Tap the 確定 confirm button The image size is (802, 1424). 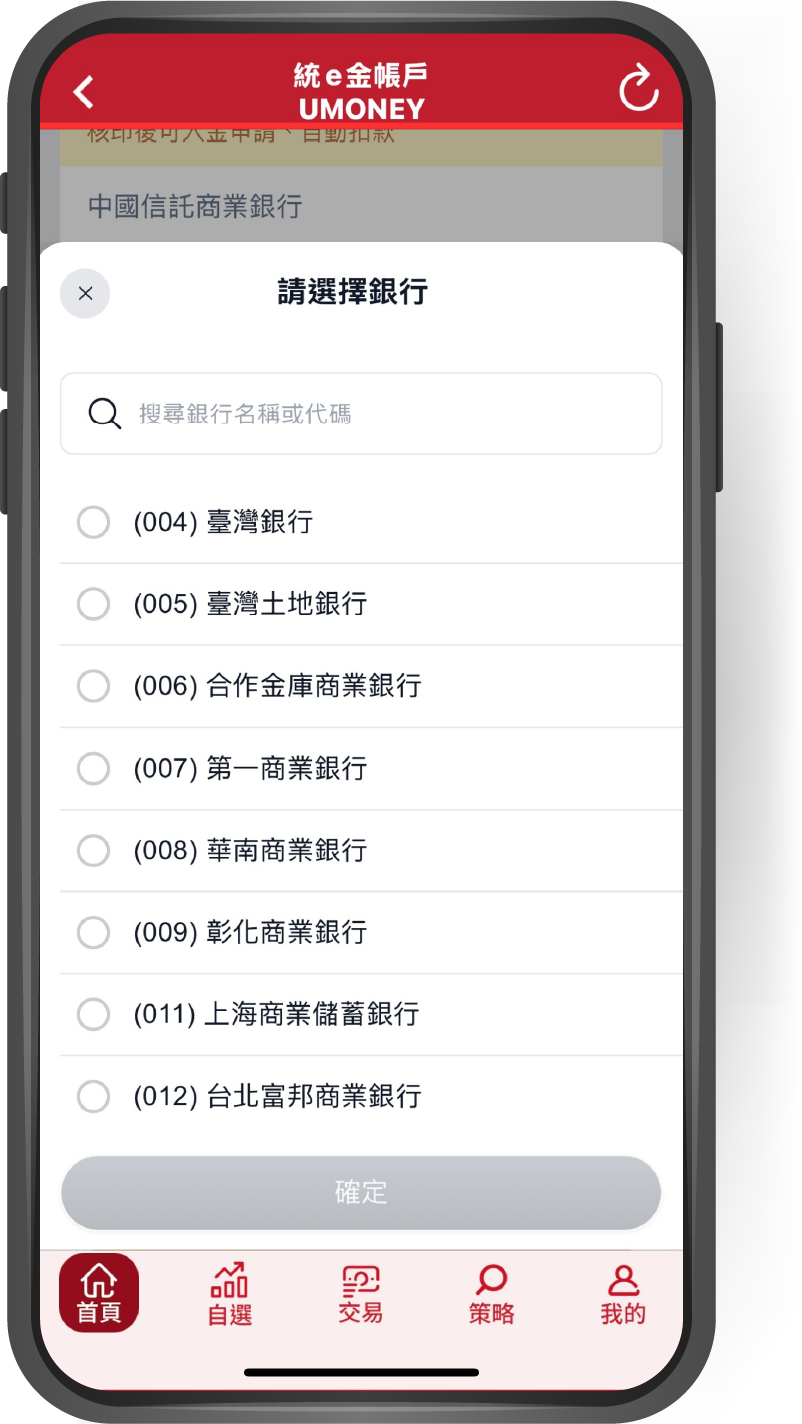[361, 1193]
